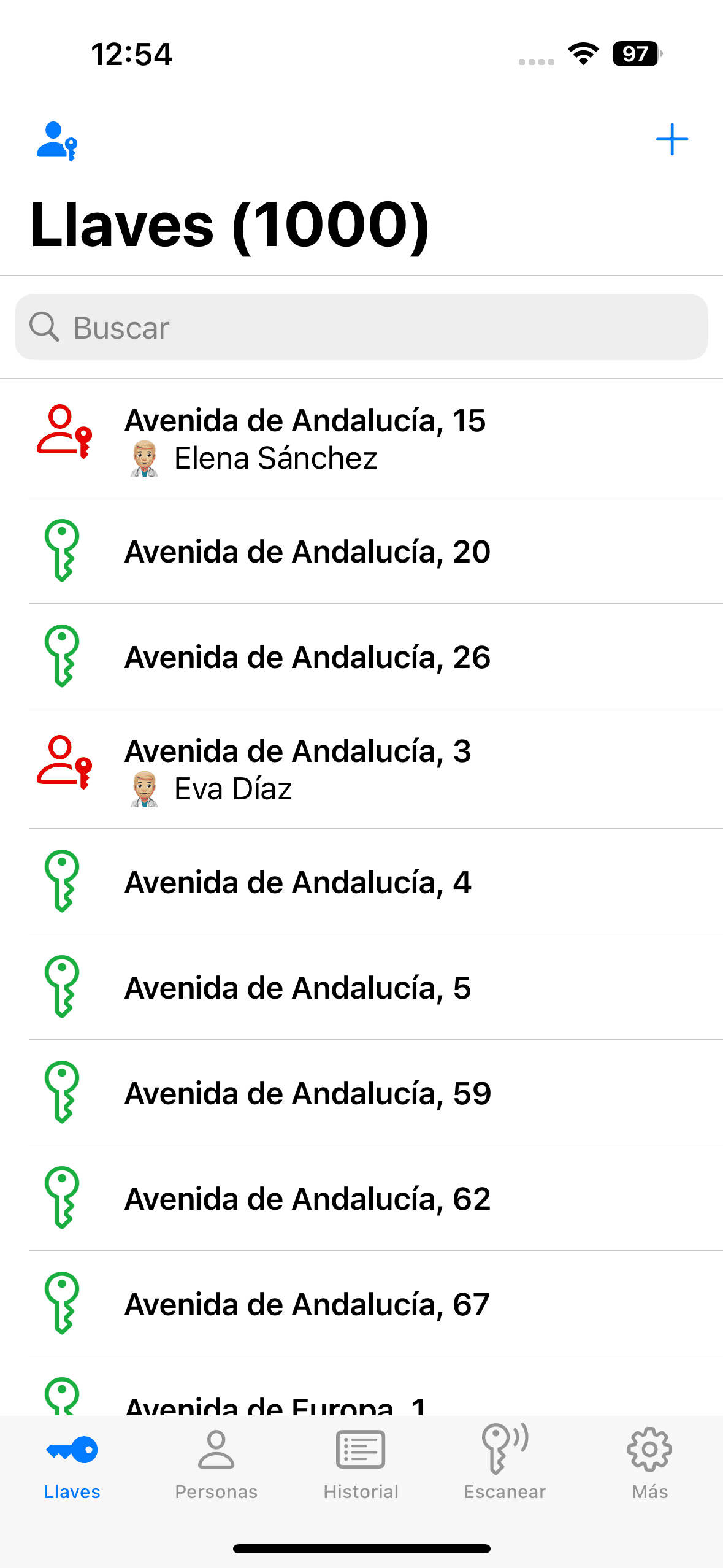Open the Escanear tab
This screenshot has height=1568, width=723.
(505, 1464)
